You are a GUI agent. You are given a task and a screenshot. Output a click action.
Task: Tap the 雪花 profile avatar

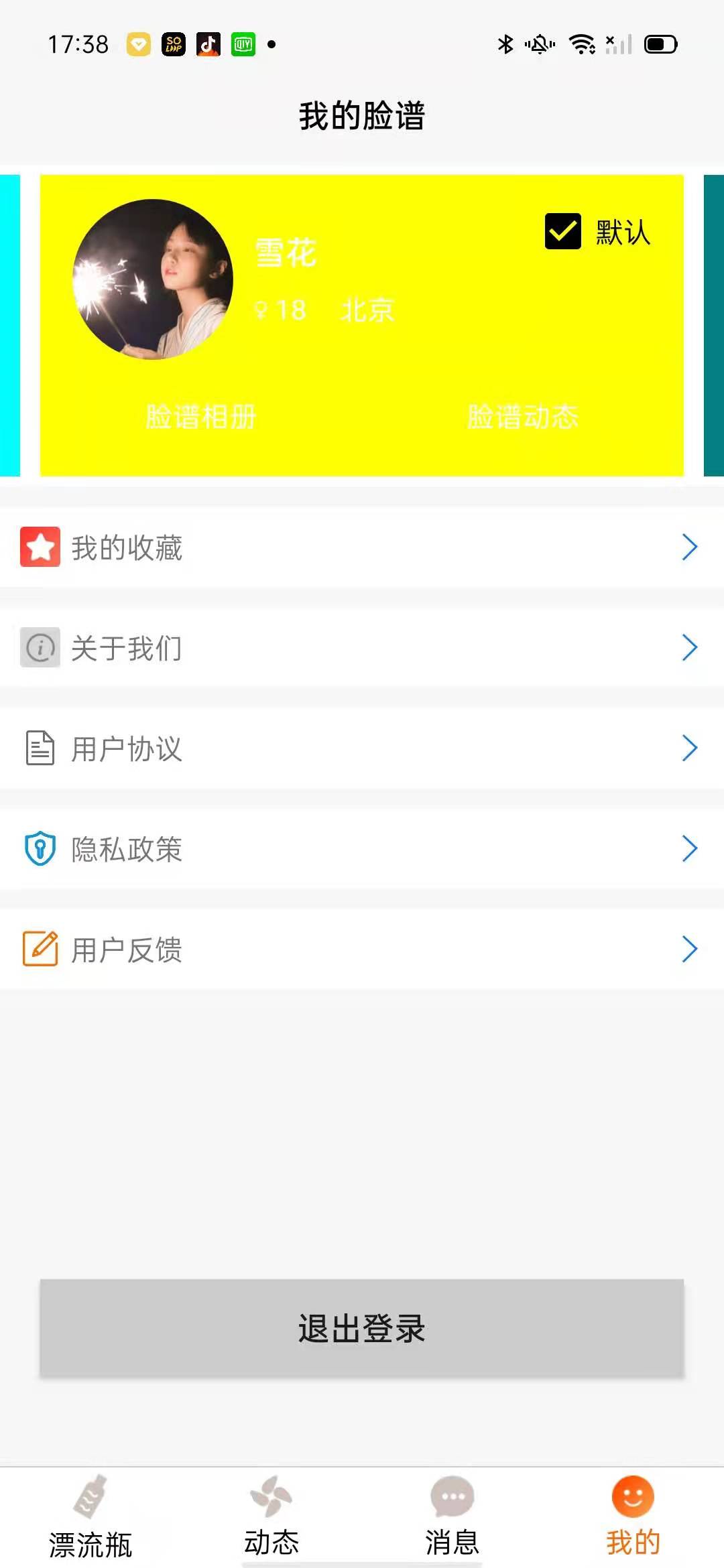(153, 279)
